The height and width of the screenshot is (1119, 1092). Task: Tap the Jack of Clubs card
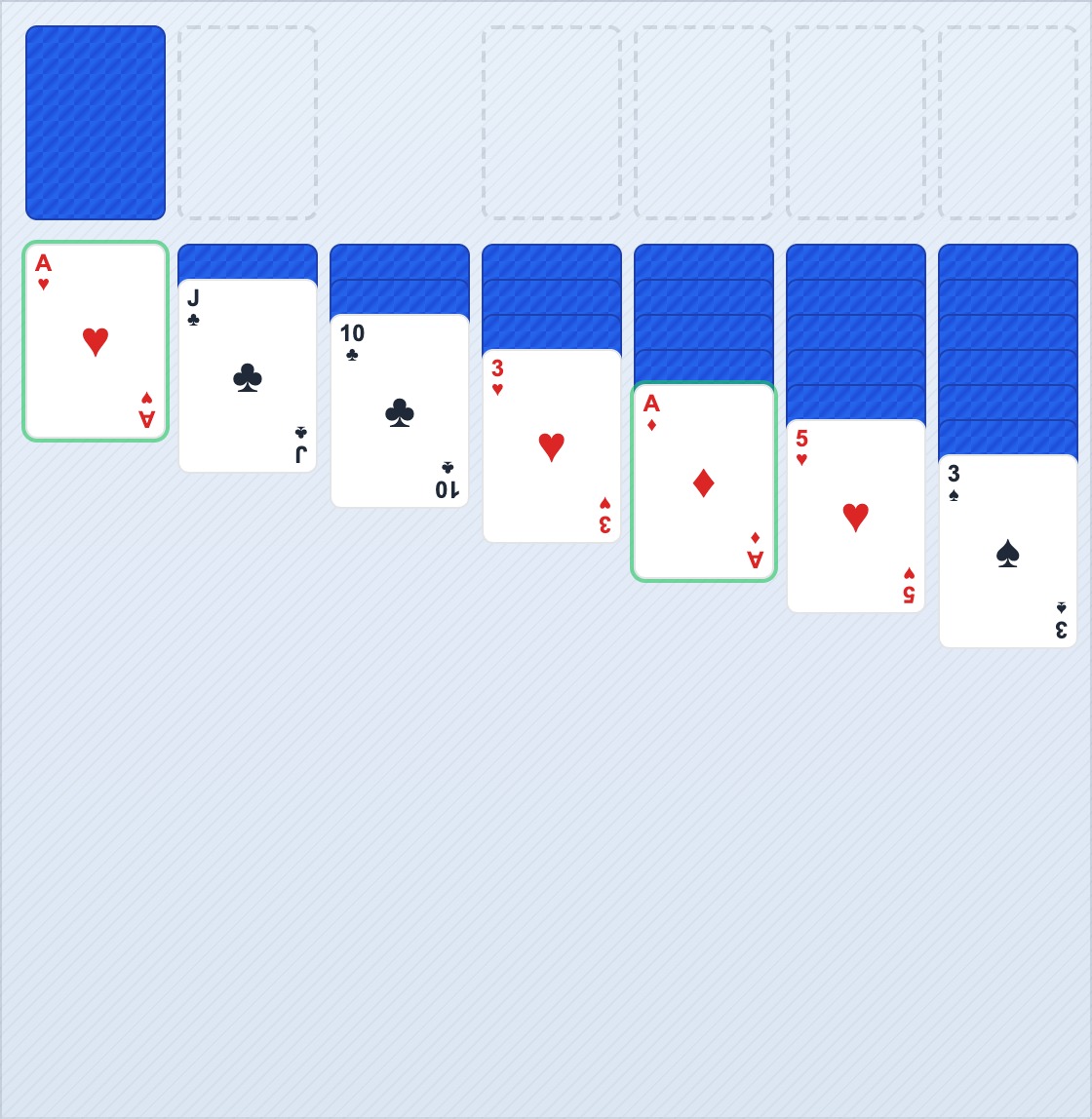pyautogui.click(x=248, y=376)
